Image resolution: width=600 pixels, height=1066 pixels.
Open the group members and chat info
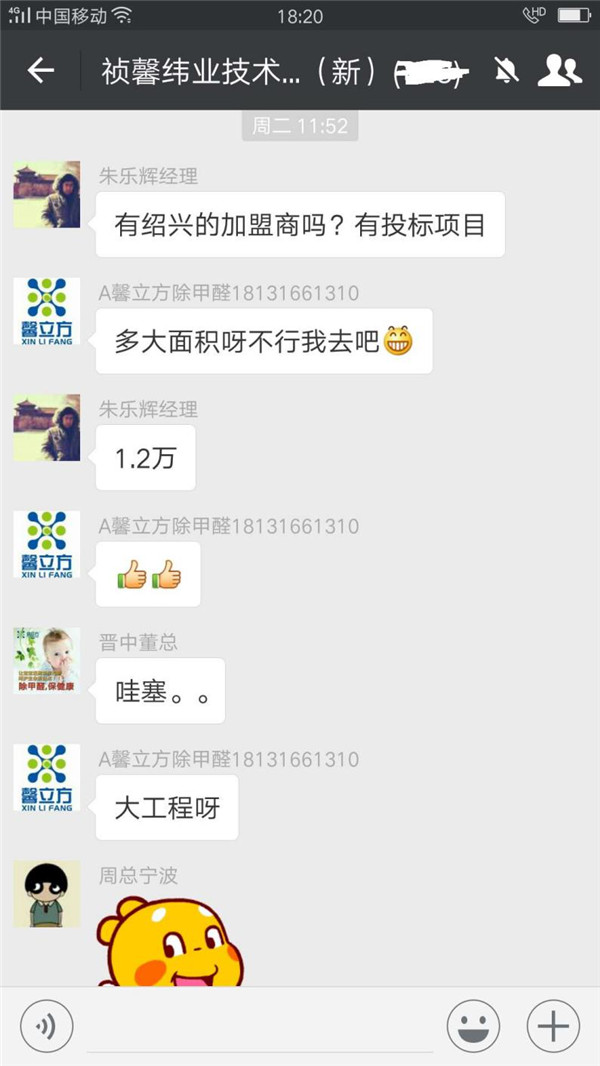tap(560, 71)
